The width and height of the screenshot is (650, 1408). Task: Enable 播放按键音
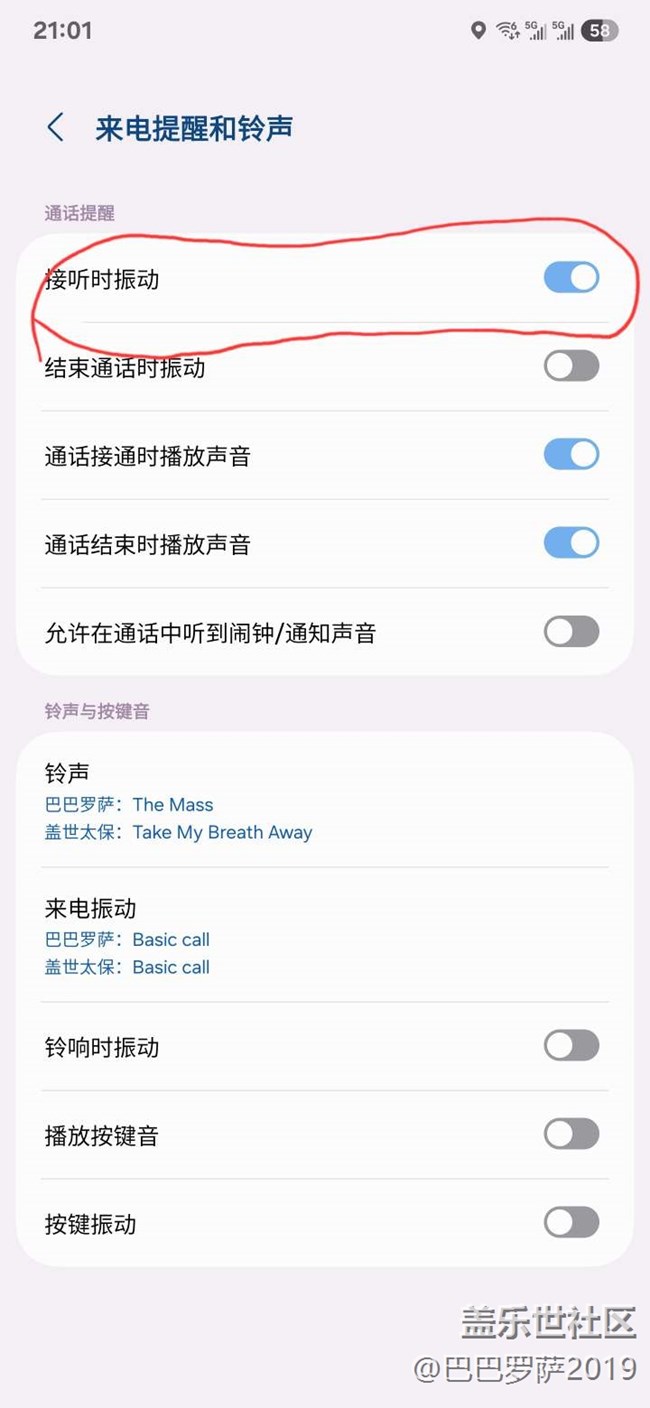tap(571, 1134)
